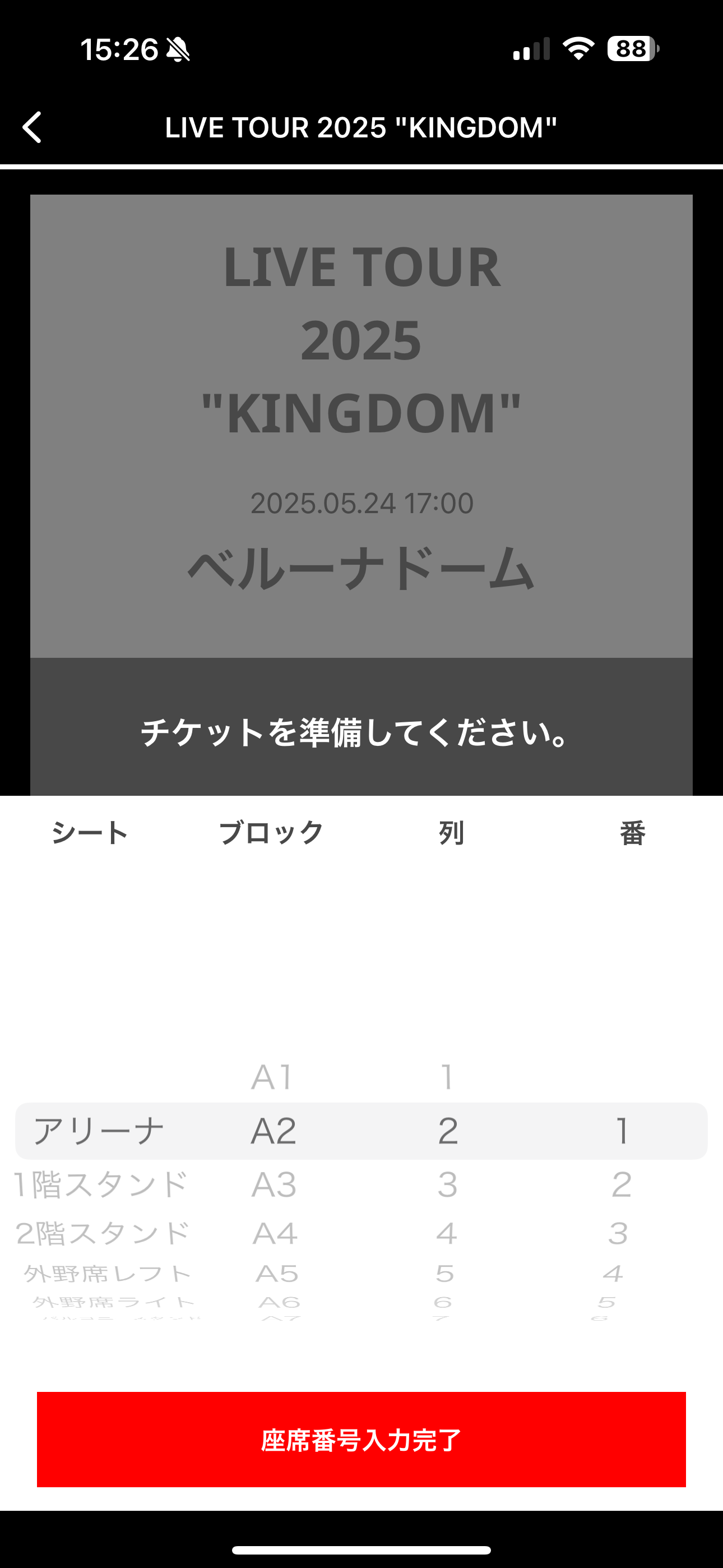This screenshot has width=723, height=1568.
Task: Go back using the header arrow
Action: [x=33, y=127]
